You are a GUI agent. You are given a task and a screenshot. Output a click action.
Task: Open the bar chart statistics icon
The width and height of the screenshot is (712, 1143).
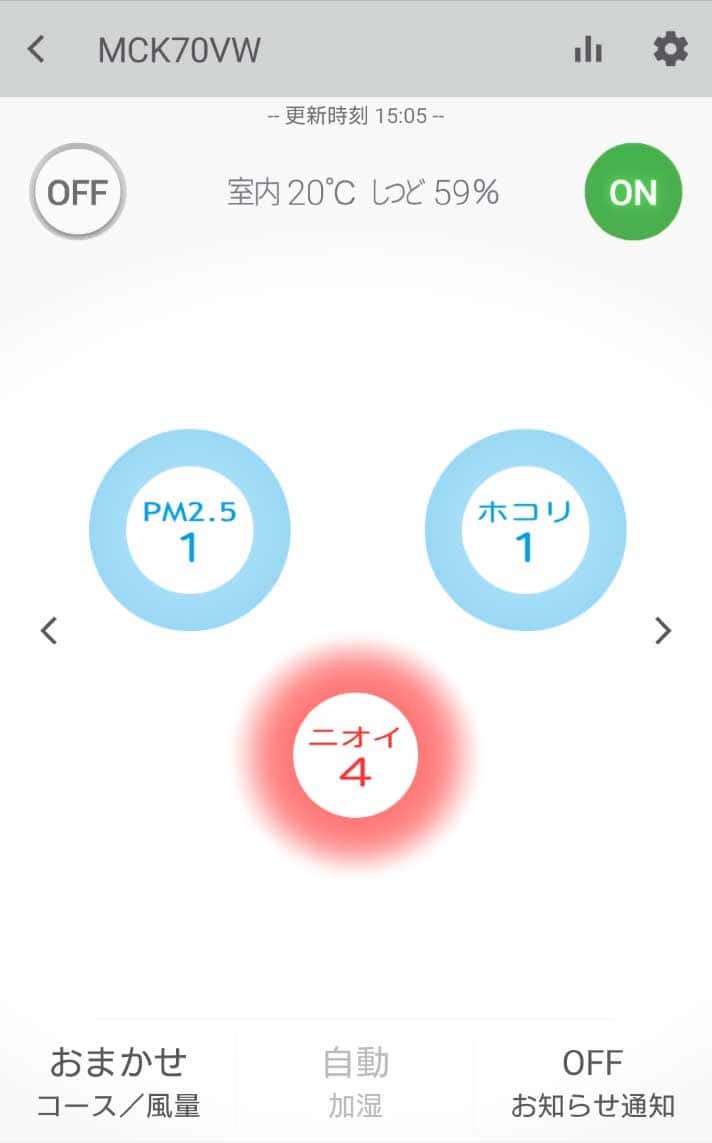tap(588, 50)
